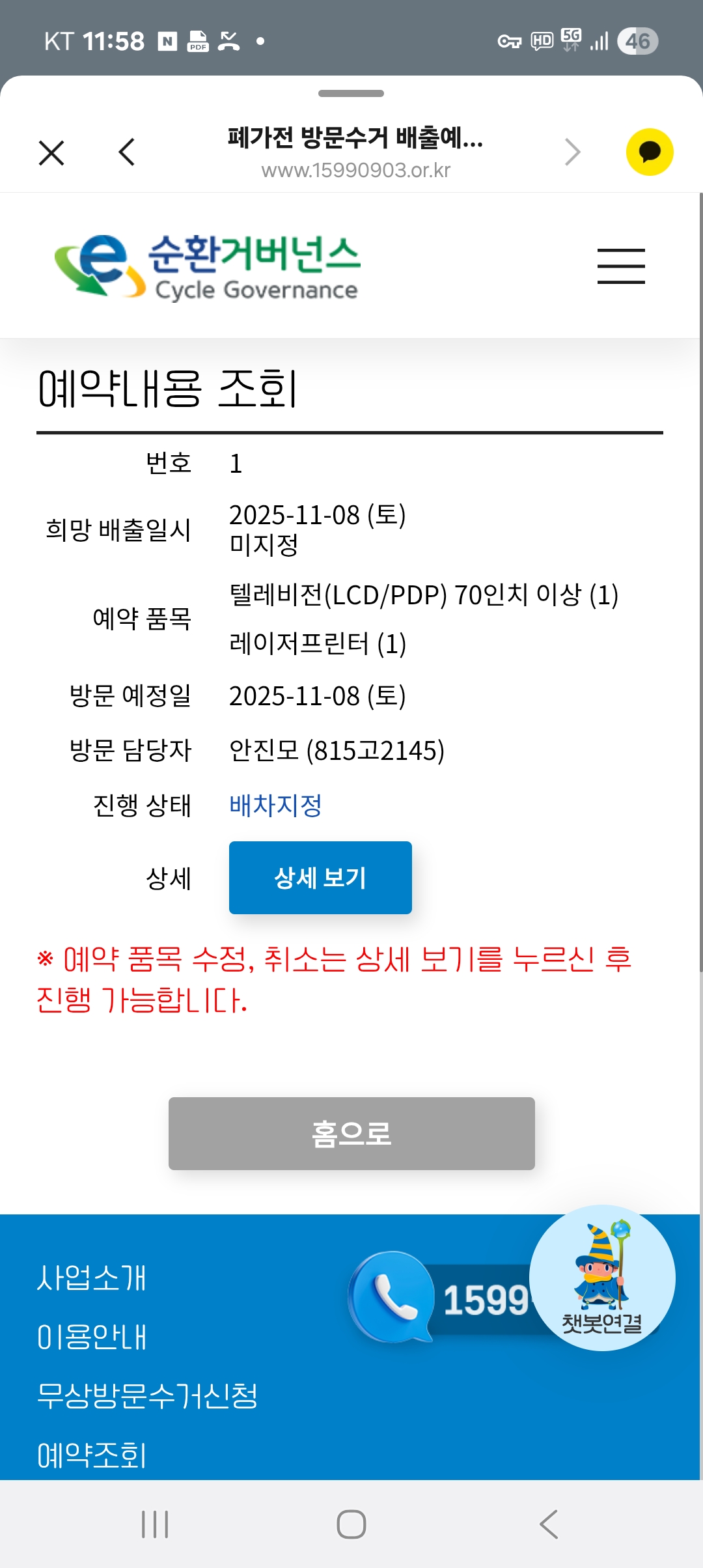Go back to the previous page
This screenshot has width=703, height=1568.
(127, 152)
